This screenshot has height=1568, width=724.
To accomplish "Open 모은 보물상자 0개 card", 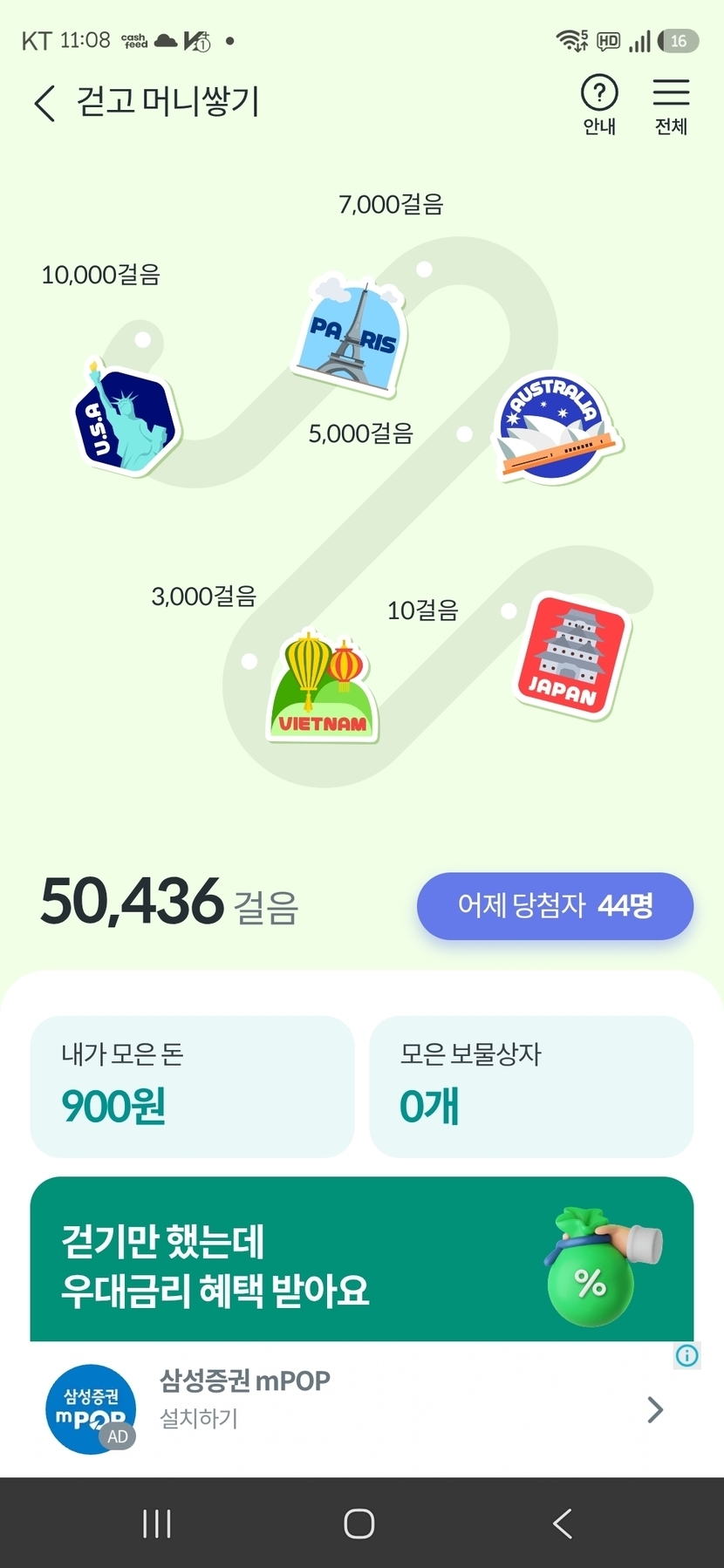I will point(531,1086).
